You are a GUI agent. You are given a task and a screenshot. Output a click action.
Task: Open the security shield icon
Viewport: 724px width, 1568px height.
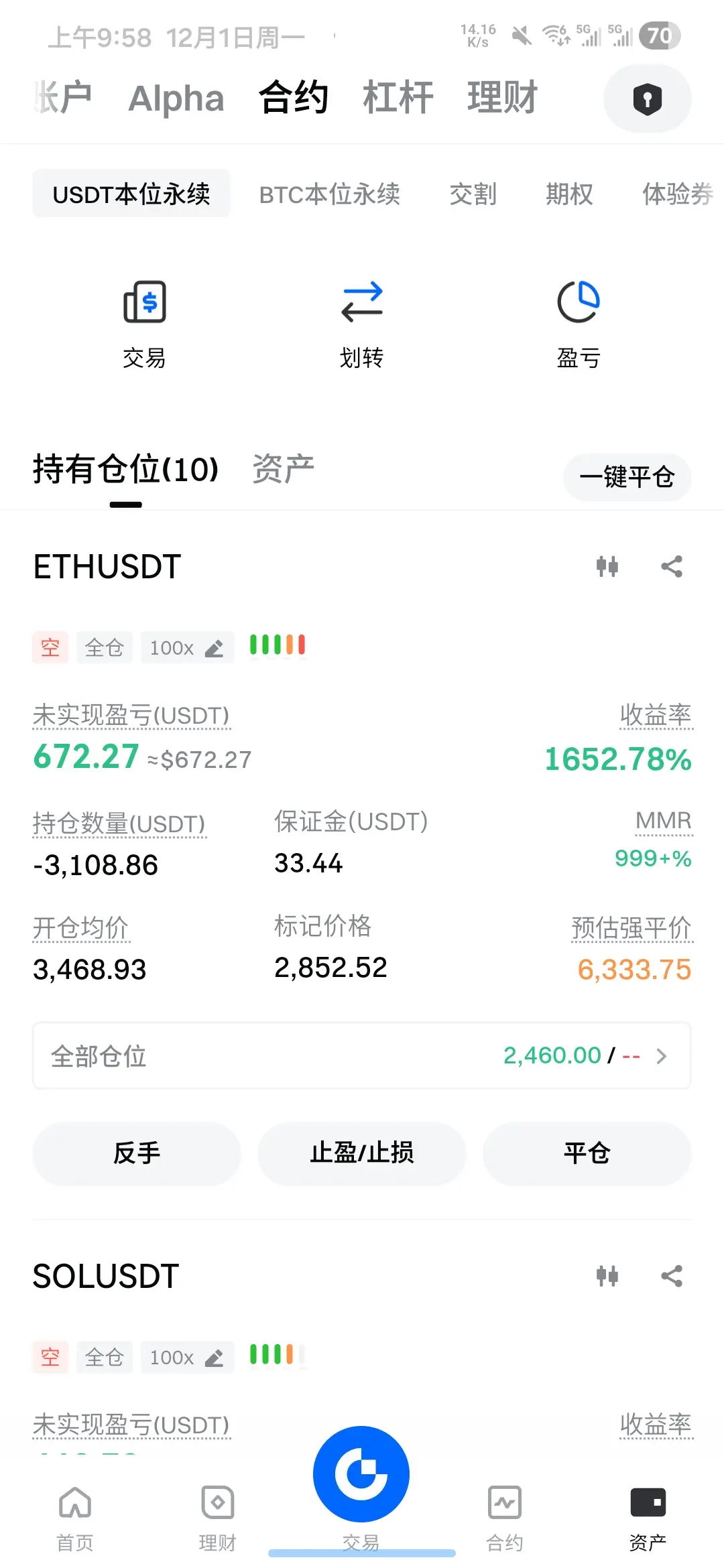pyautogui.click(x=647, y=99)
